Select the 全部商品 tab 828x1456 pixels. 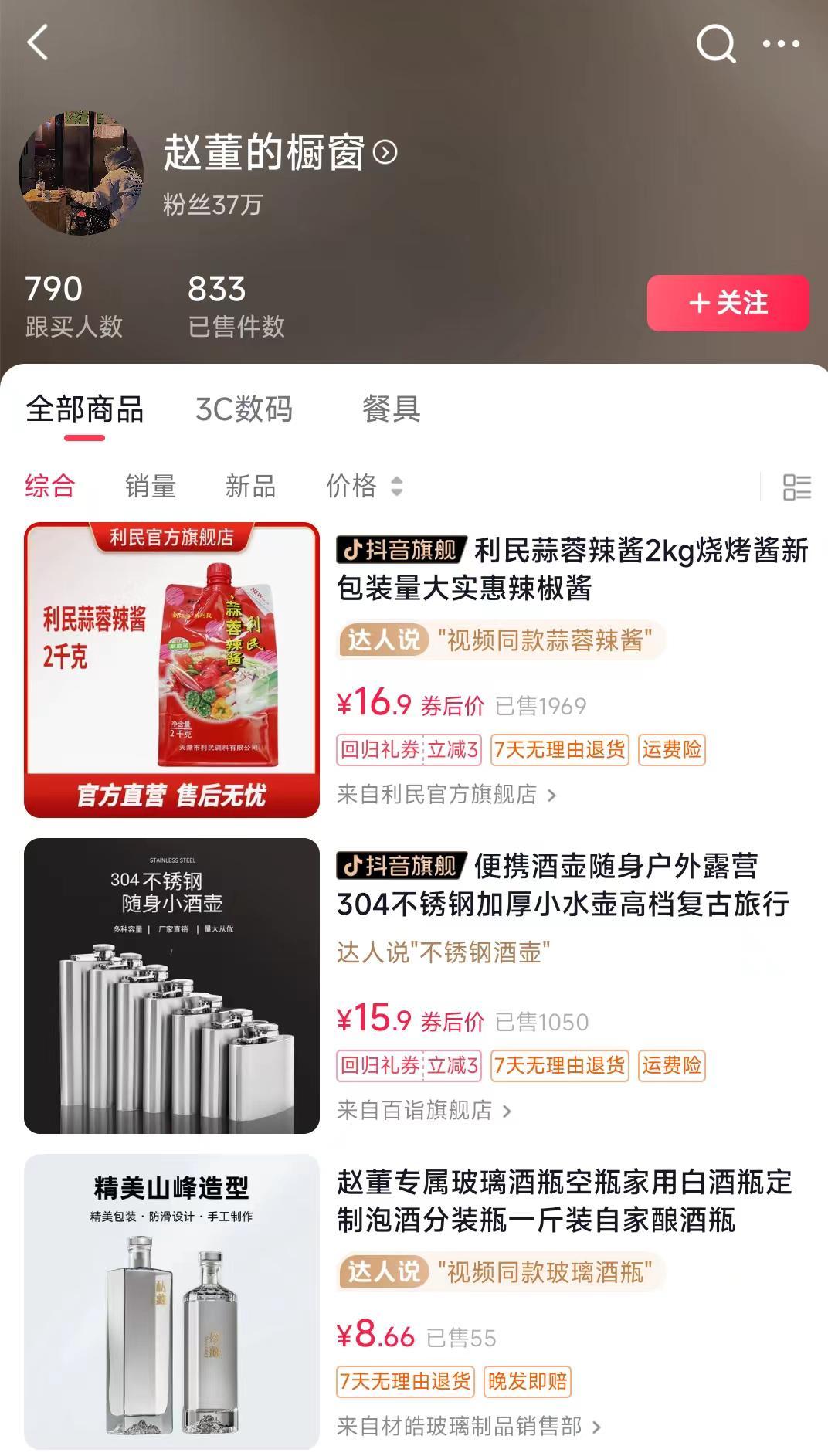(85, 409)
